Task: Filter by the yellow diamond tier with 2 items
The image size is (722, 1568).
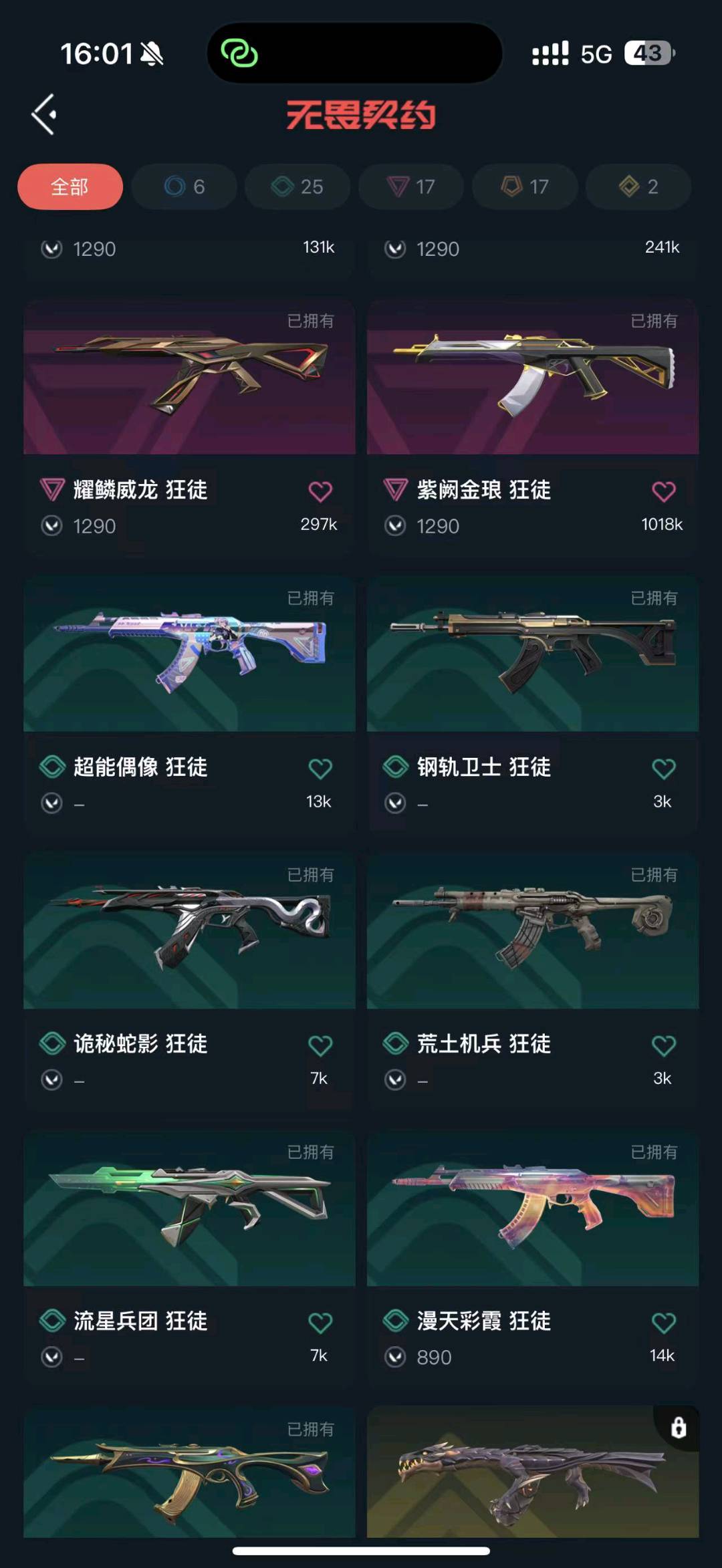Action: click(x=638, y=186)
